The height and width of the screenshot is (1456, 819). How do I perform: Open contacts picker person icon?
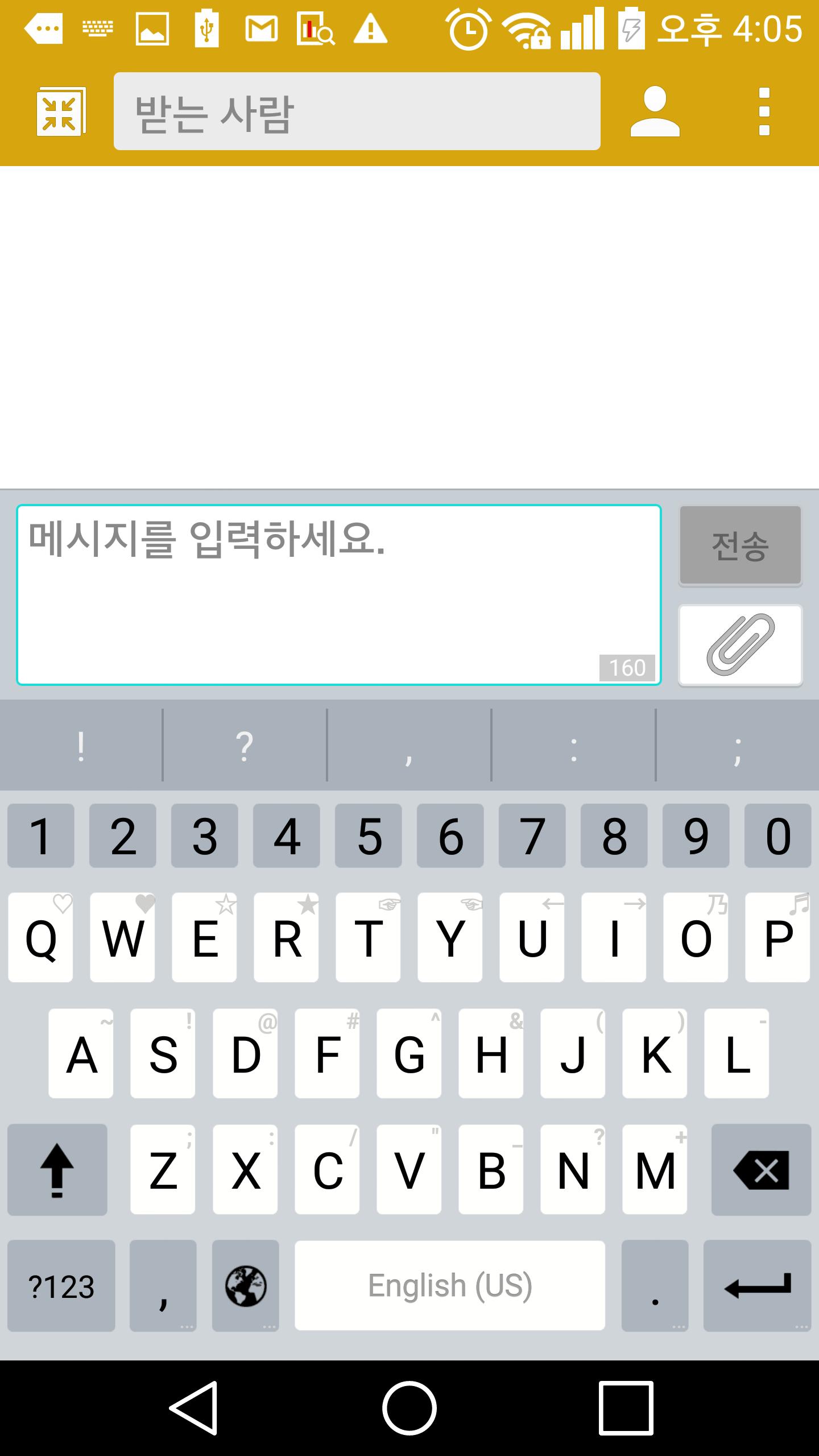pyautogui.click(x=655, y=111)
